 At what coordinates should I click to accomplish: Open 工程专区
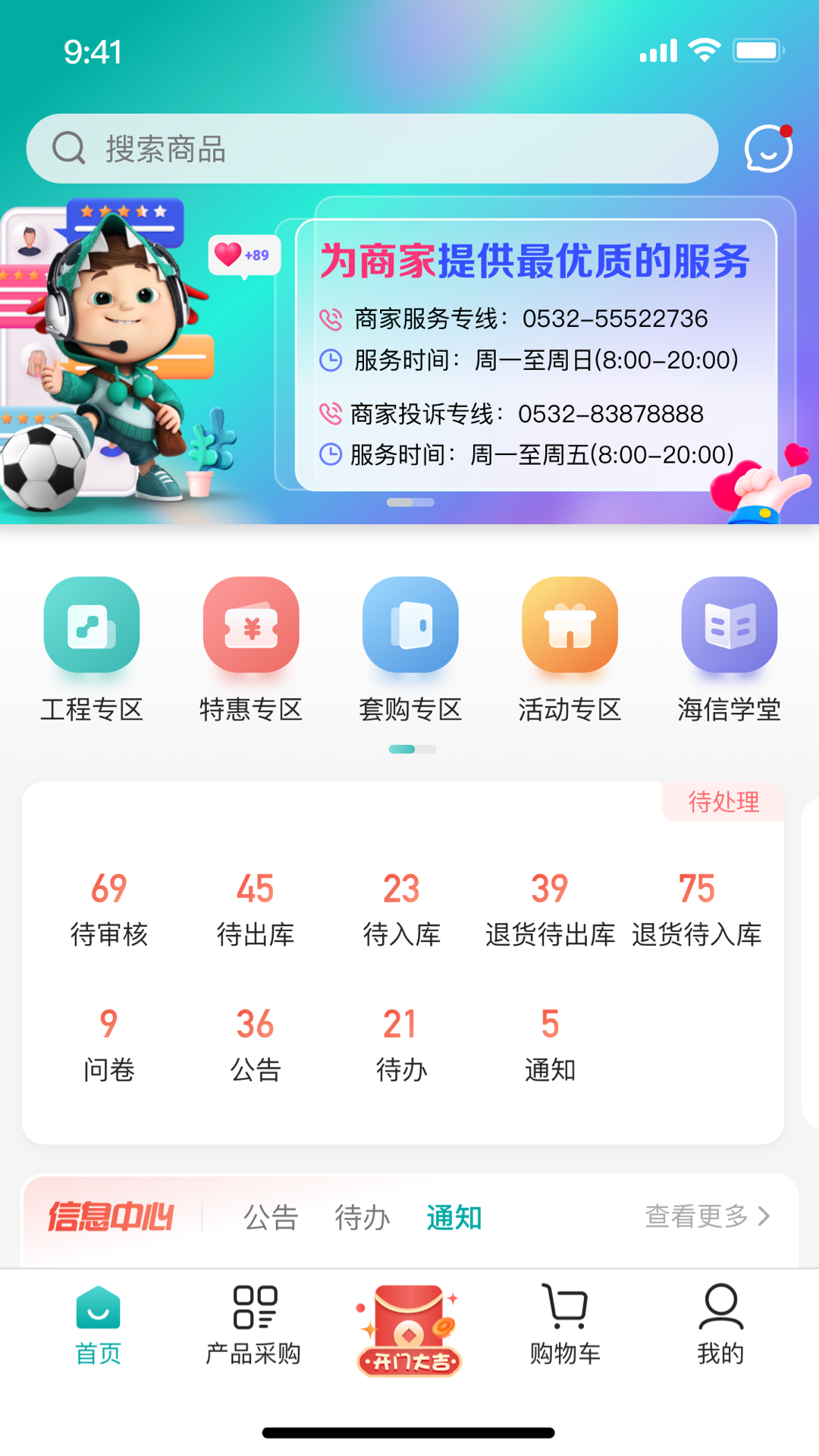pyautogui.click(x=92, y=649)
